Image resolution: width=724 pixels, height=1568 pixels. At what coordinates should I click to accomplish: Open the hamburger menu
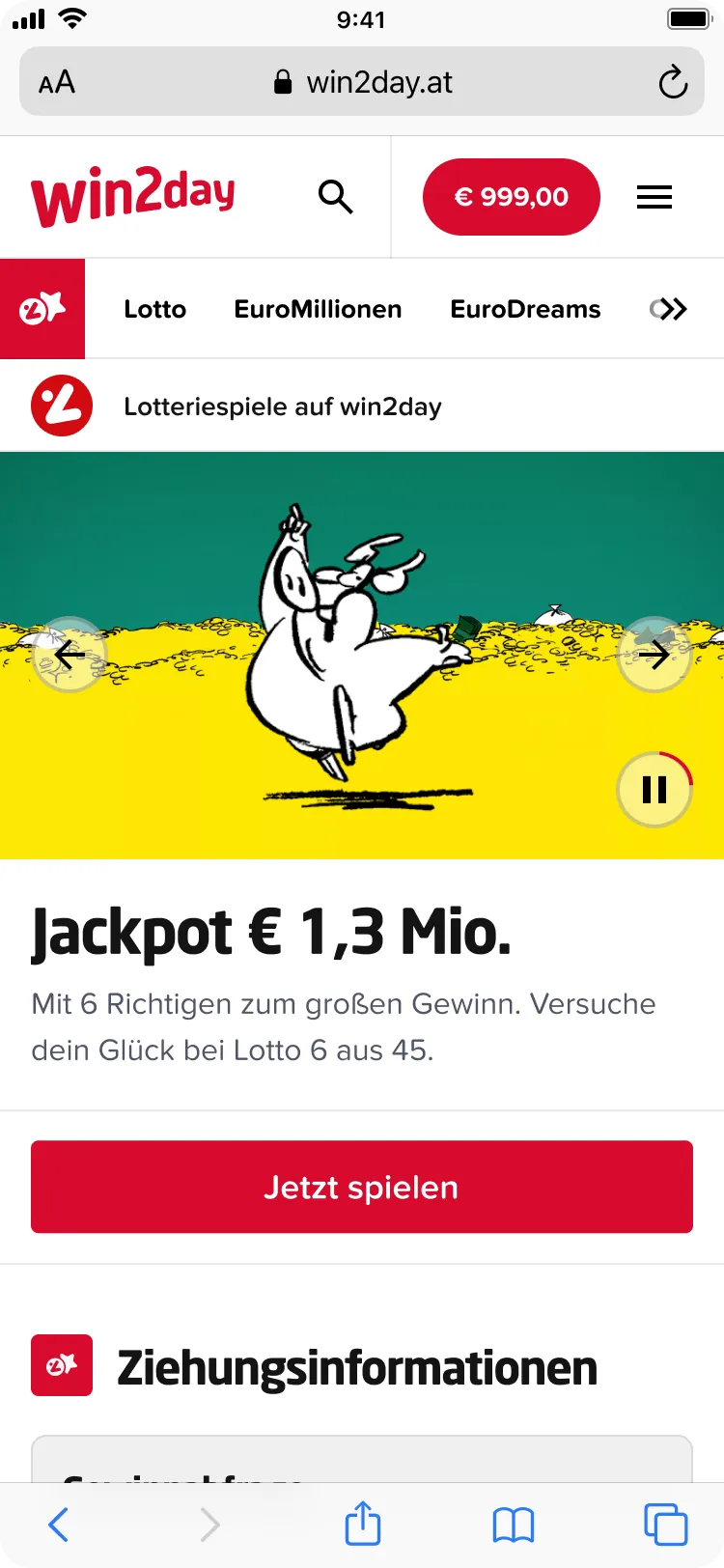654,198
